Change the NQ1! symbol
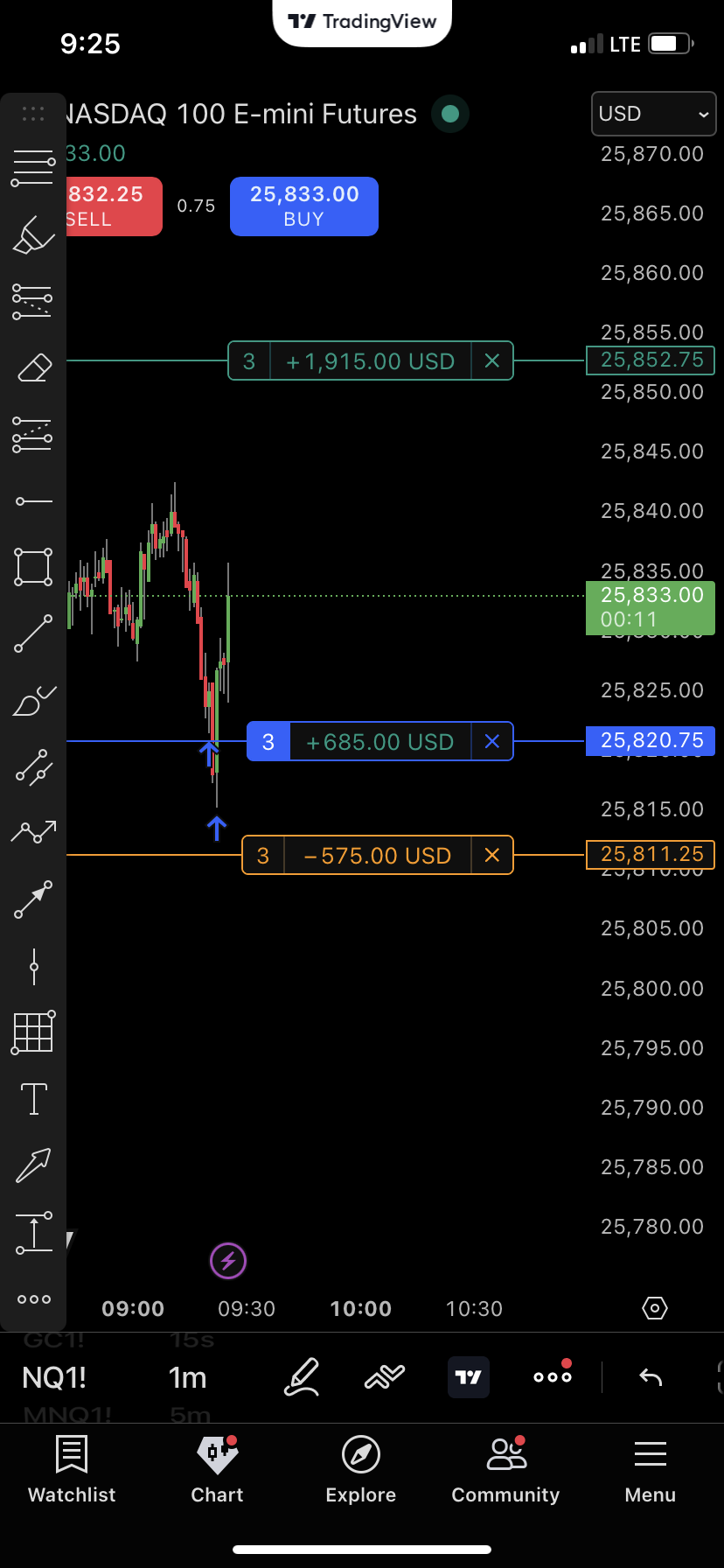Viewport: 724px width, 1568px height. click(54, 1377)
